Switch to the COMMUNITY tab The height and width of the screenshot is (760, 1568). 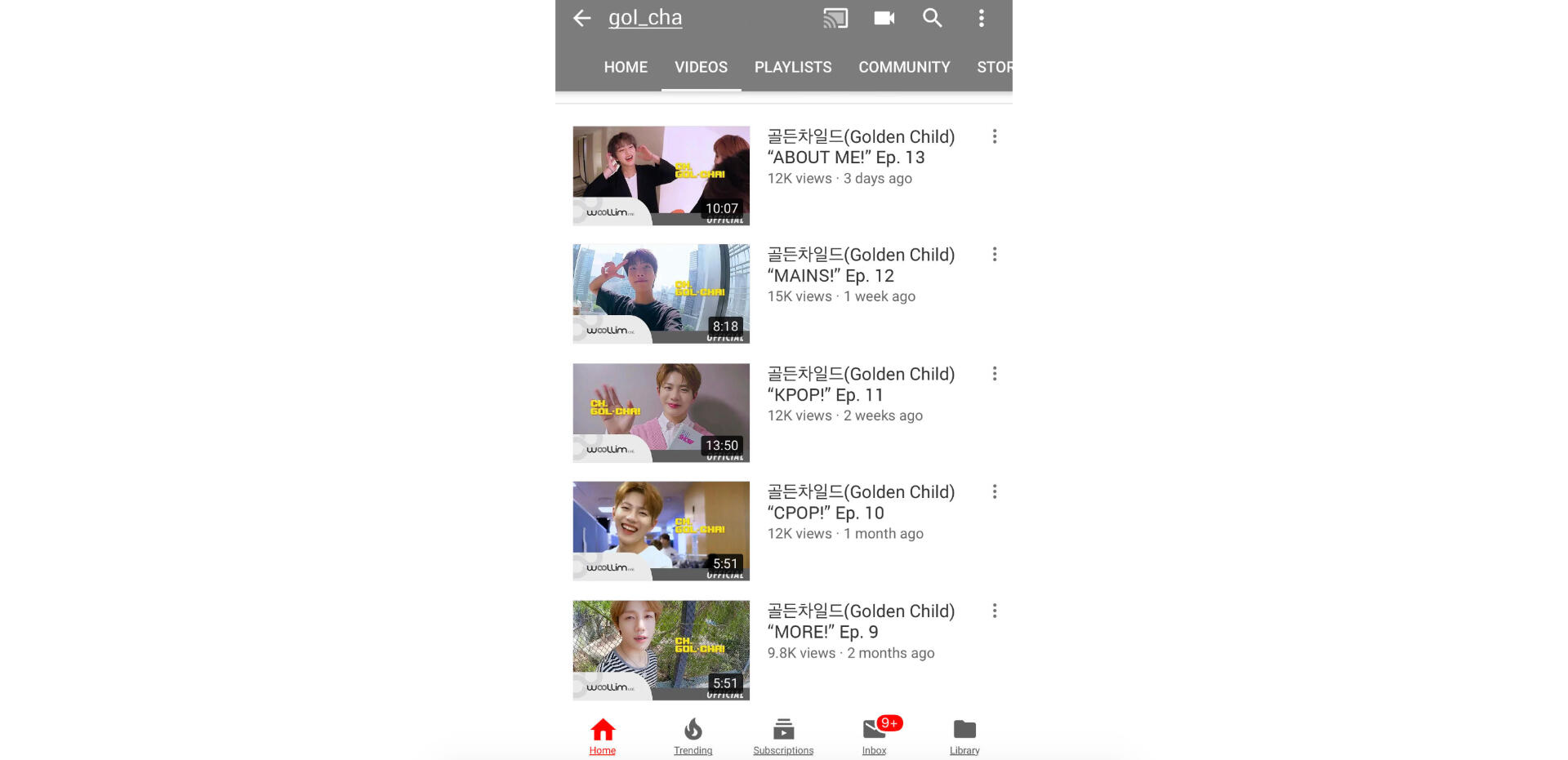click(904, 67)
